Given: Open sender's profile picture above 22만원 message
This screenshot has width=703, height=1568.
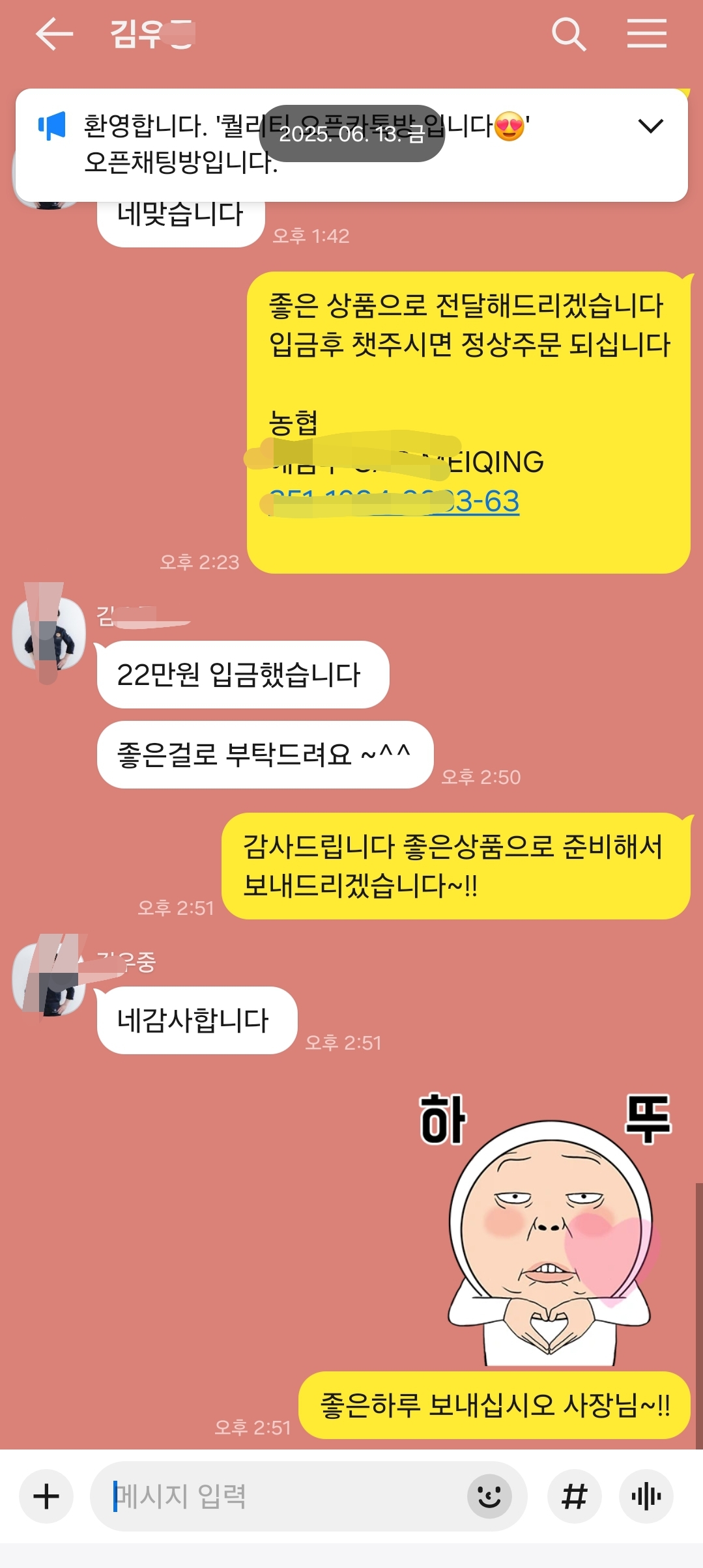Looking at the screenshot, I should pos(50,634).
